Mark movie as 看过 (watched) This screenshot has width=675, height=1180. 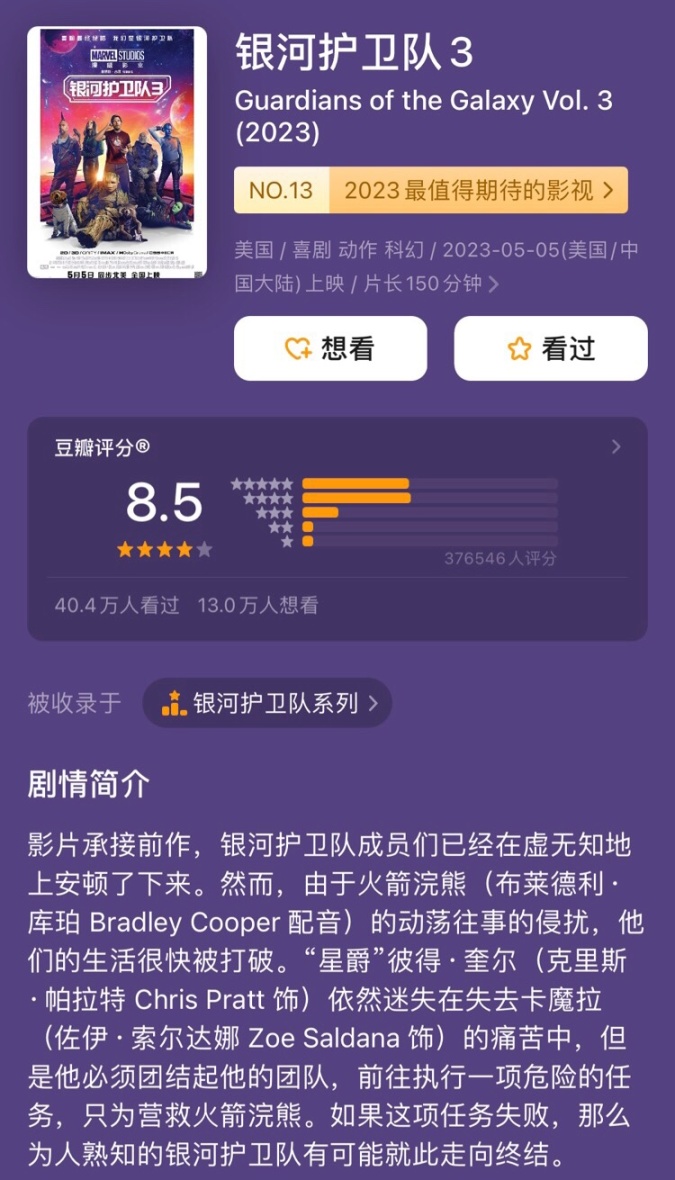click(x=551, y=348)
